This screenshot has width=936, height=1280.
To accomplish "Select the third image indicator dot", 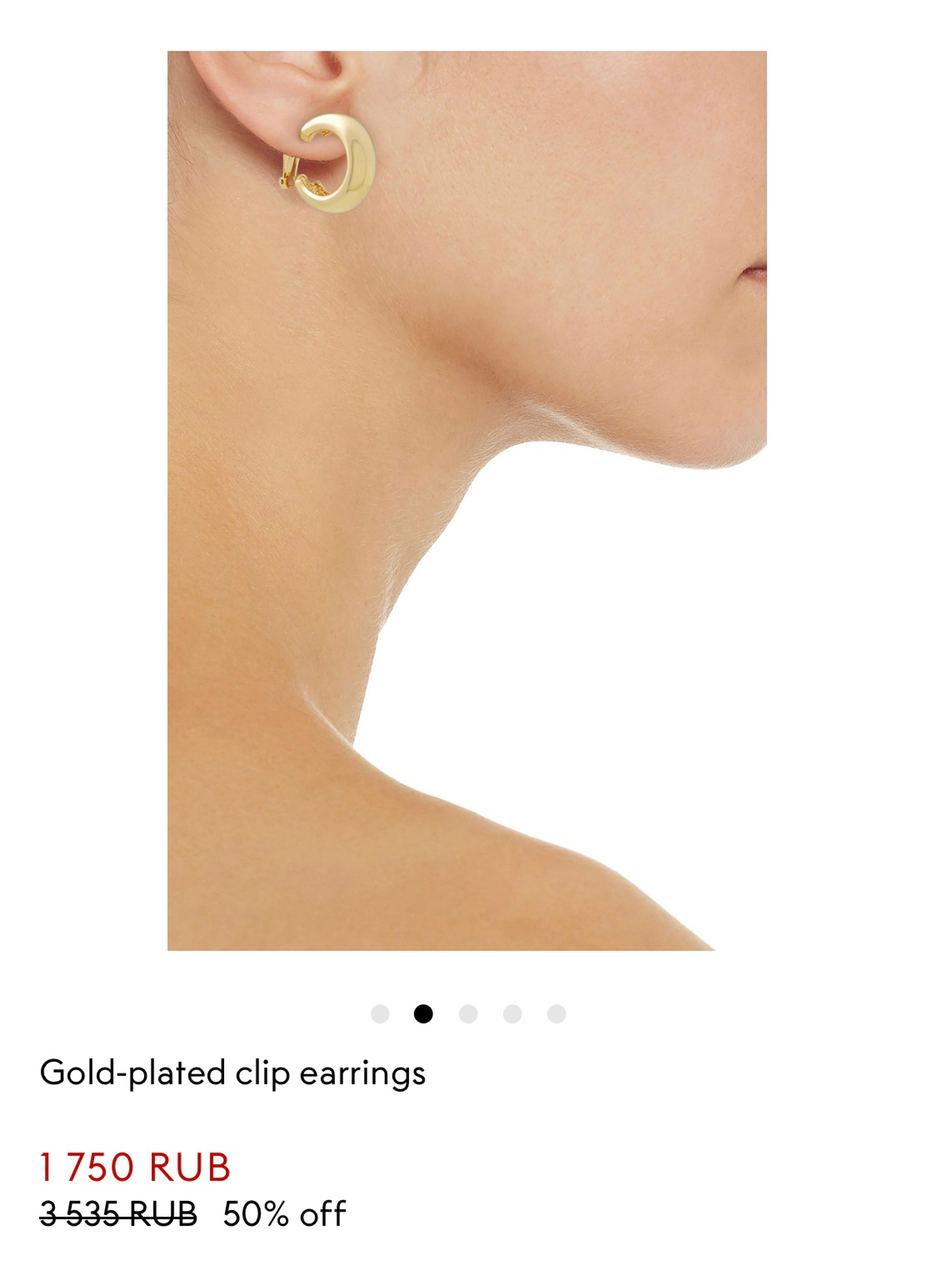I will click(x=468, y=1014).
